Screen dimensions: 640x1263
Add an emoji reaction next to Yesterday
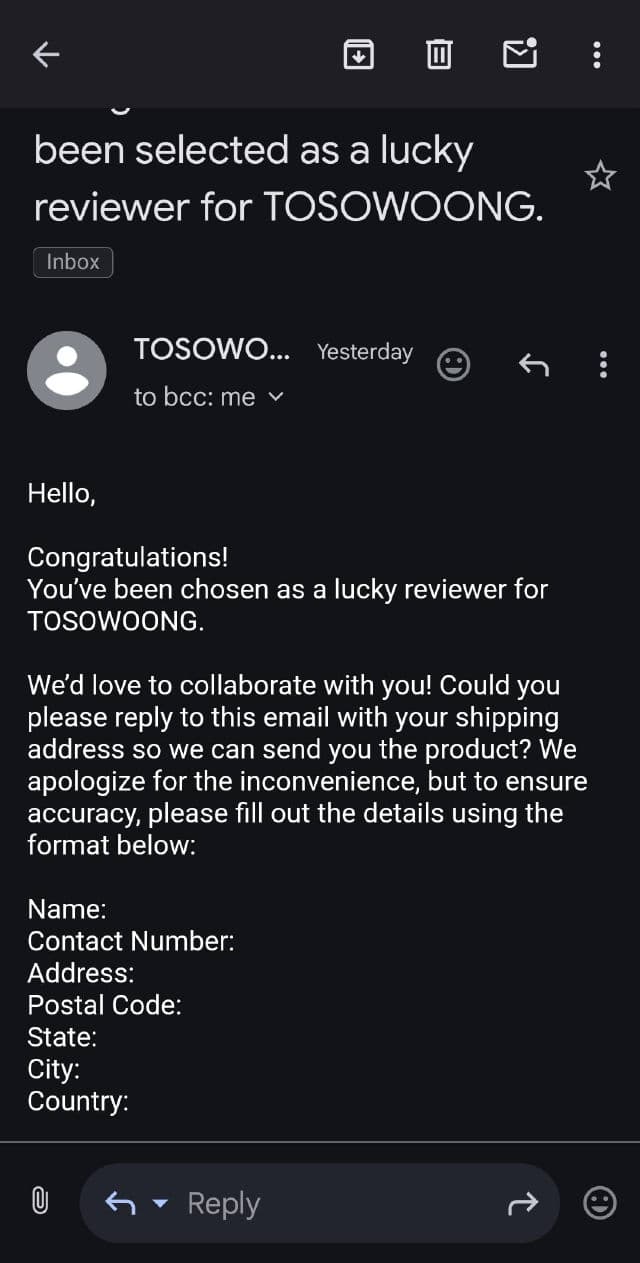coord(453,365)
